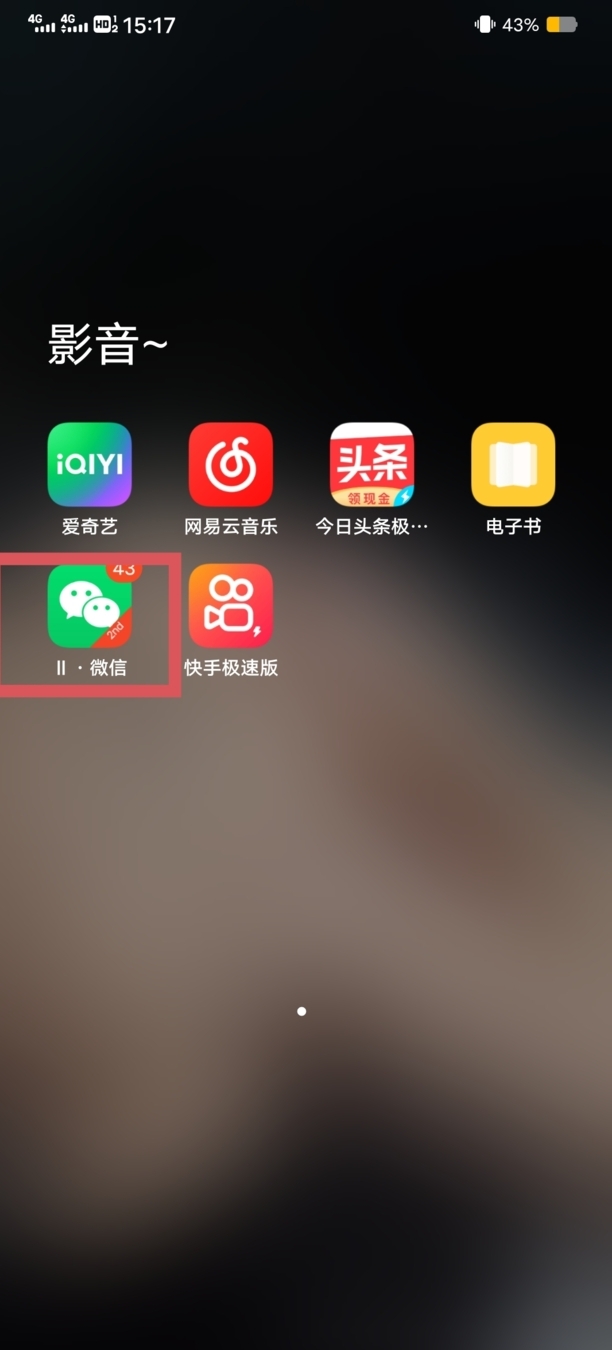The height and width of the screenshot is (1350, 612).
Task: Open the 电子书 reader app
Action: pyautogui.click(x=513, y=465)
